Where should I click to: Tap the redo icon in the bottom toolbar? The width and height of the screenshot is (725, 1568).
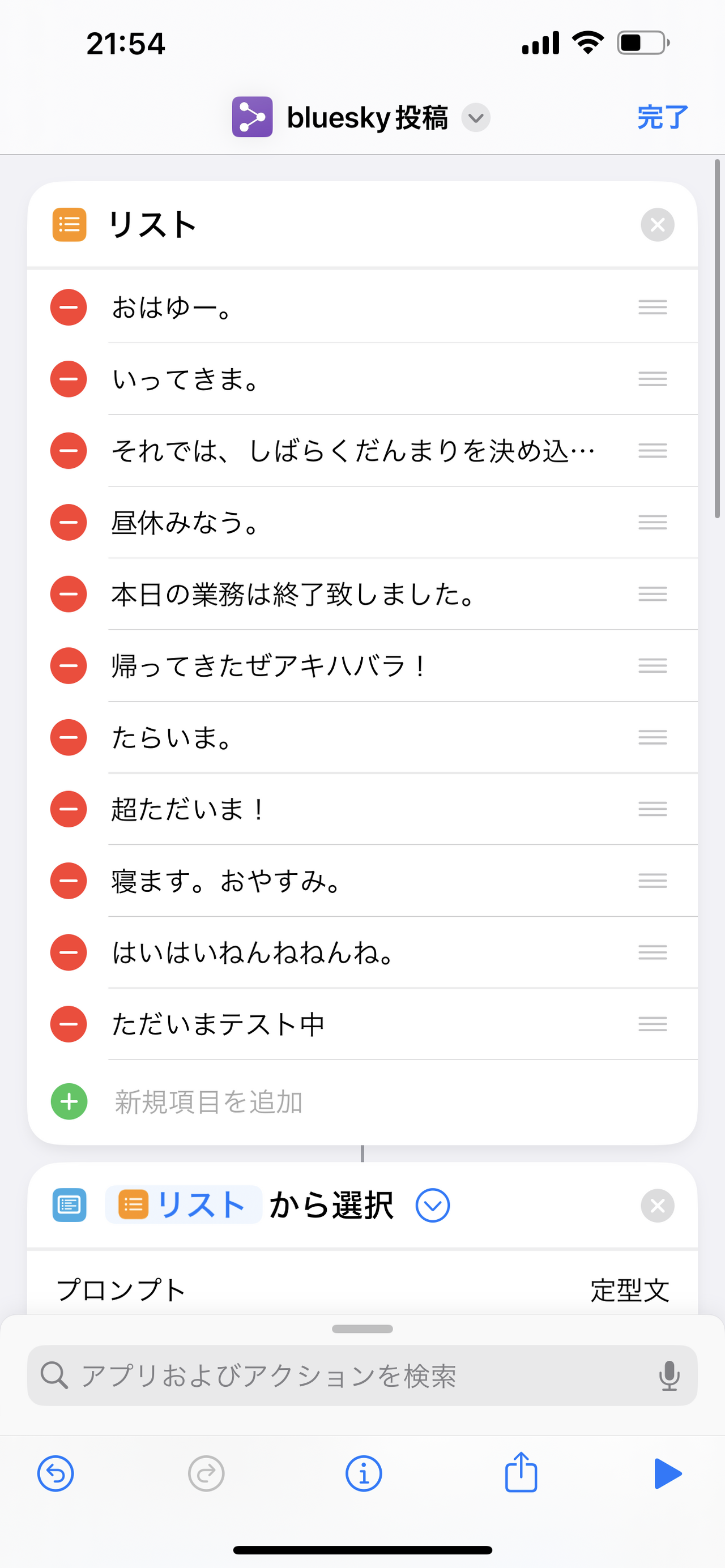(206, 1473)
